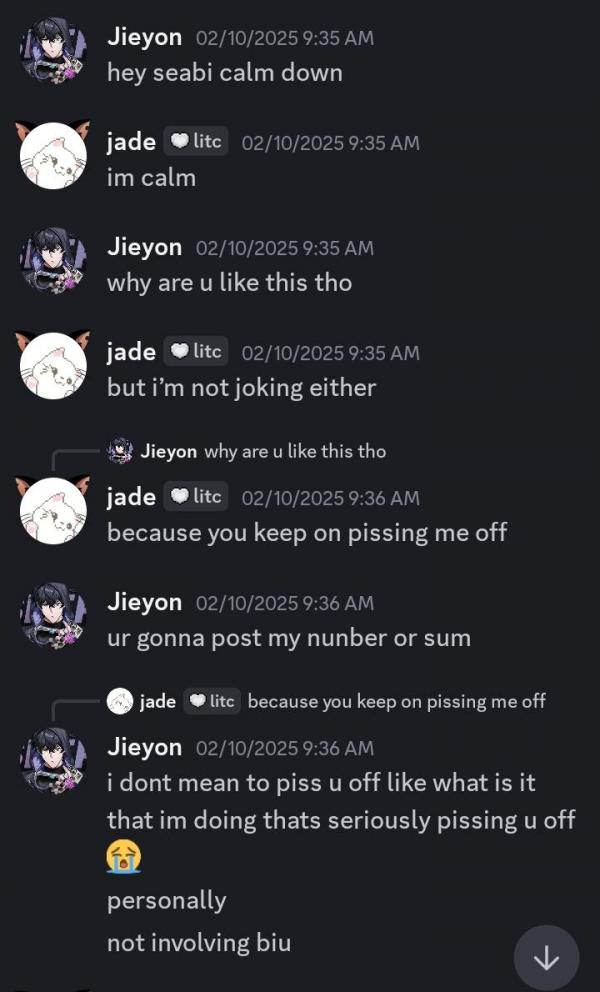
Task: Open username Jieyon above "ur gonna post my nunber"
Action: coord(144,602)
